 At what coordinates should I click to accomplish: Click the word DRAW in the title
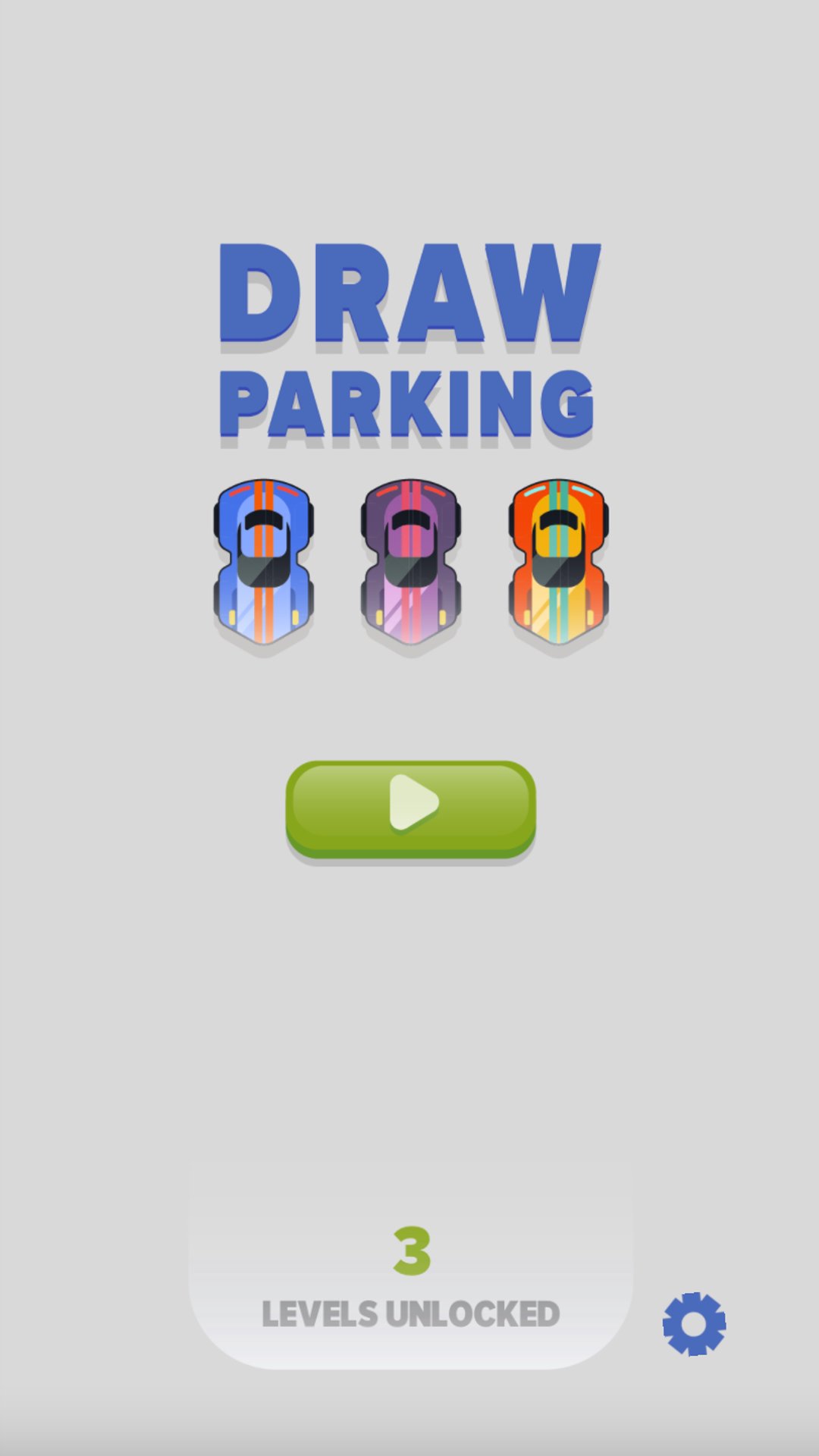pyautogui.click(x=409, y=292)
